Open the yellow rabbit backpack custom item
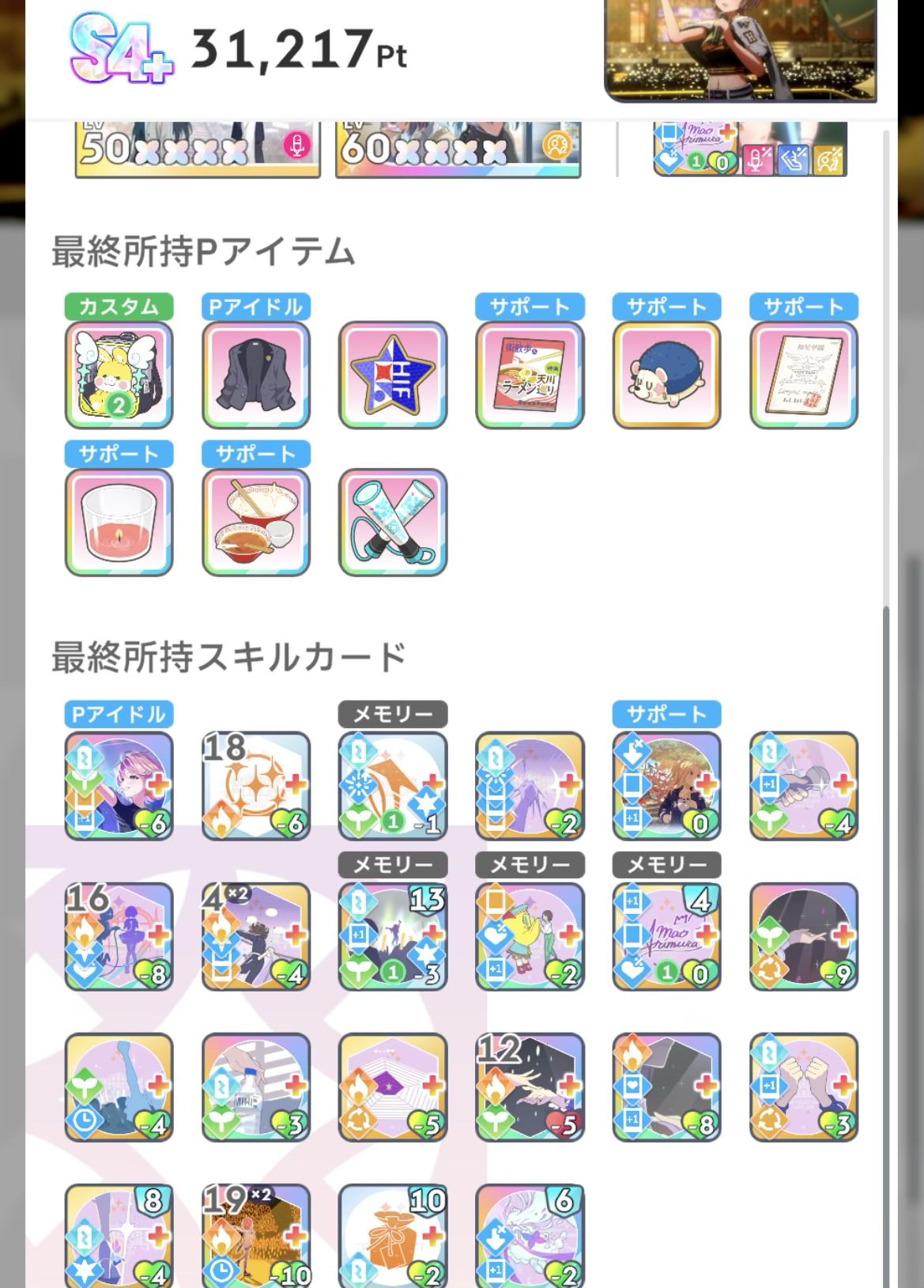This screenshot has height=1288, width=924. pyautogui.click(x=119, y=375)
